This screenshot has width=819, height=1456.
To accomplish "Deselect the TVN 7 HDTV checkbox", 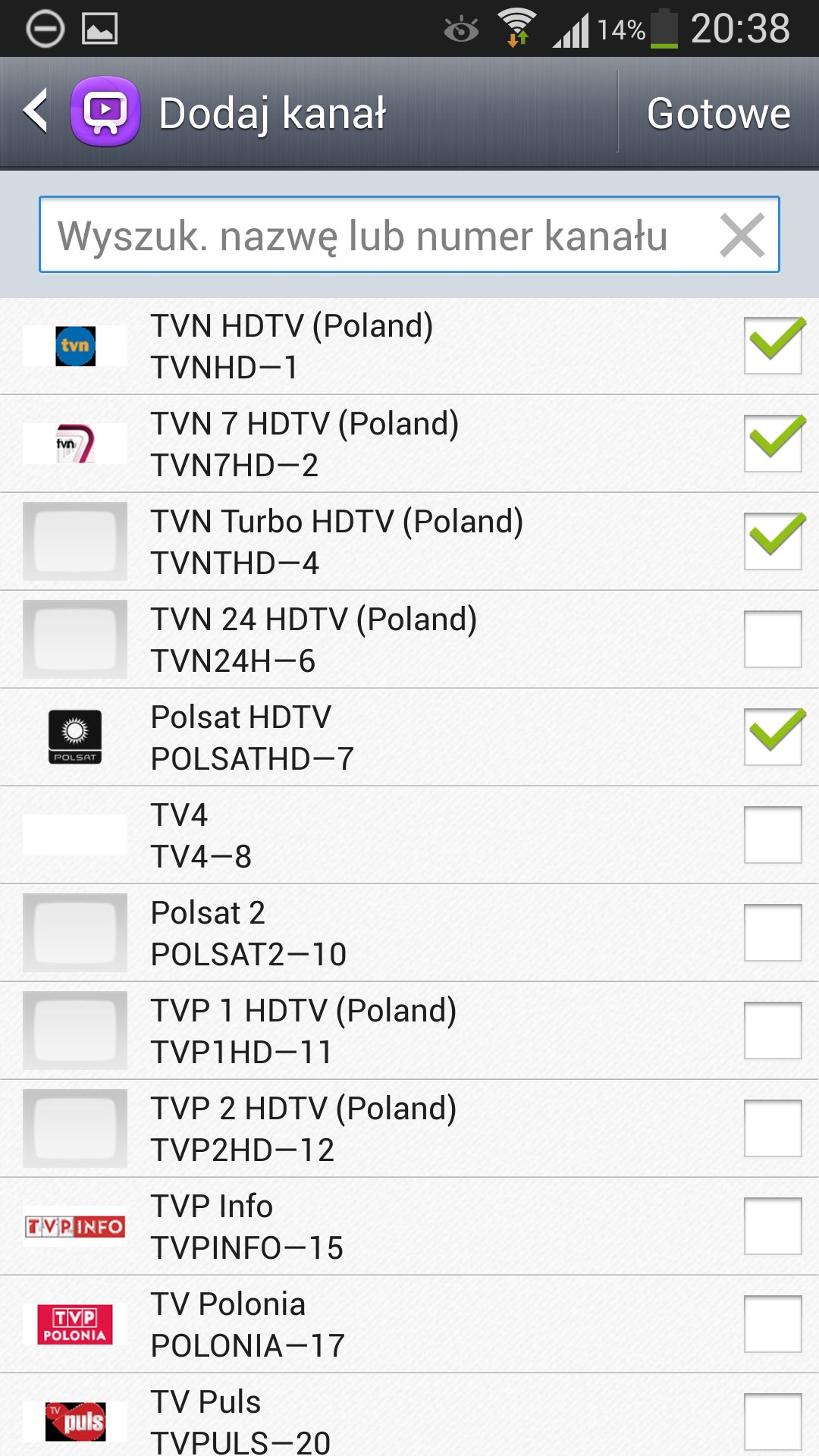I will pyautogui.click(x=773, y=444).
